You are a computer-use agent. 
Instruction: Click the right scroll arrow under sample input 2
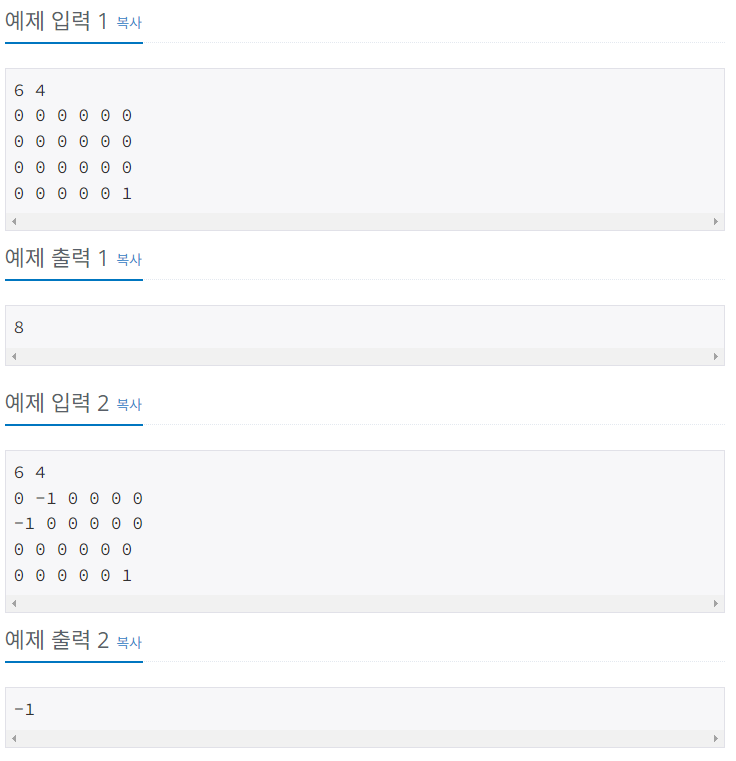pos(717,603)
